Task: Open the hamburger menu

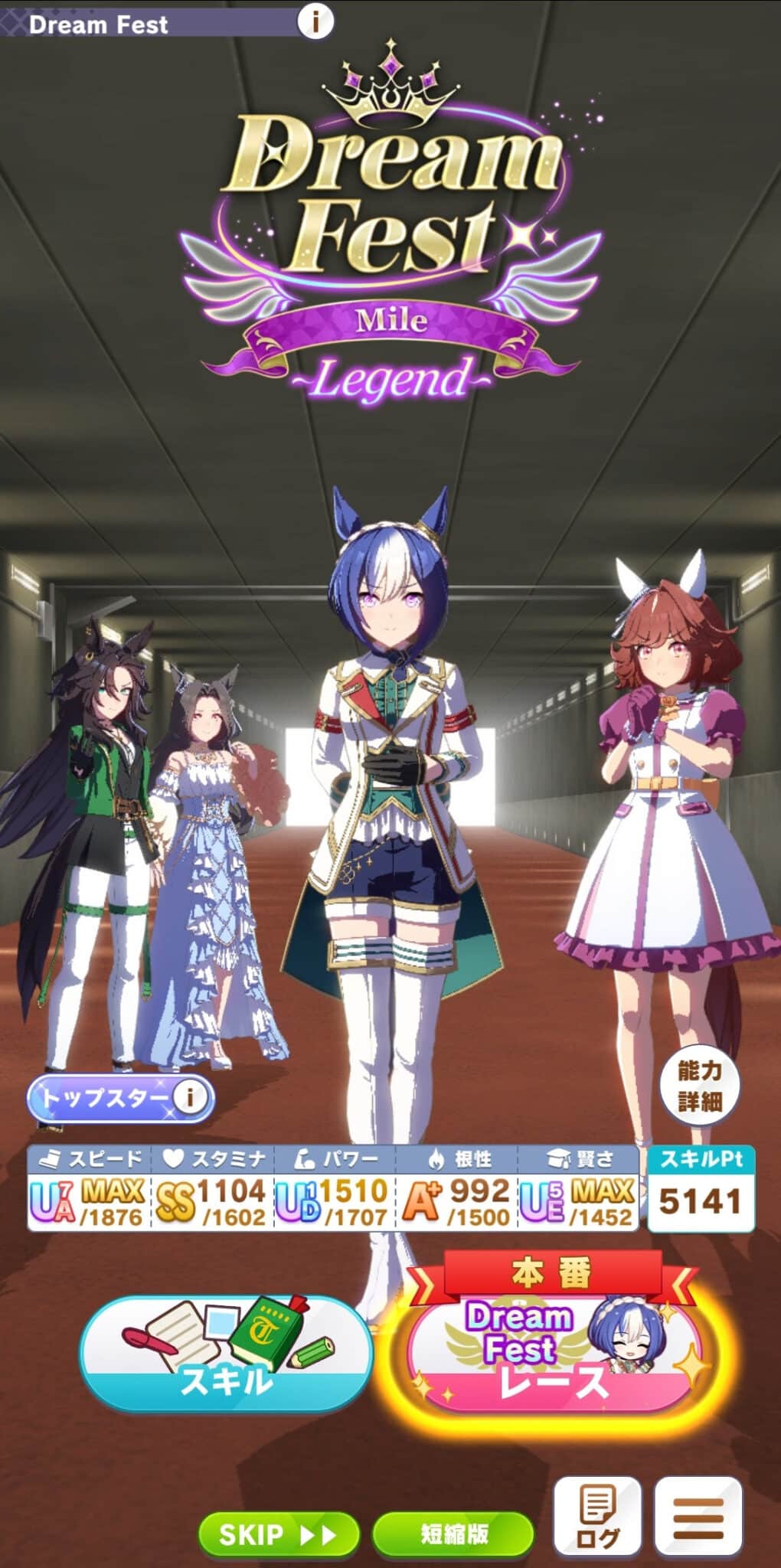Action: click(698, 1517)
